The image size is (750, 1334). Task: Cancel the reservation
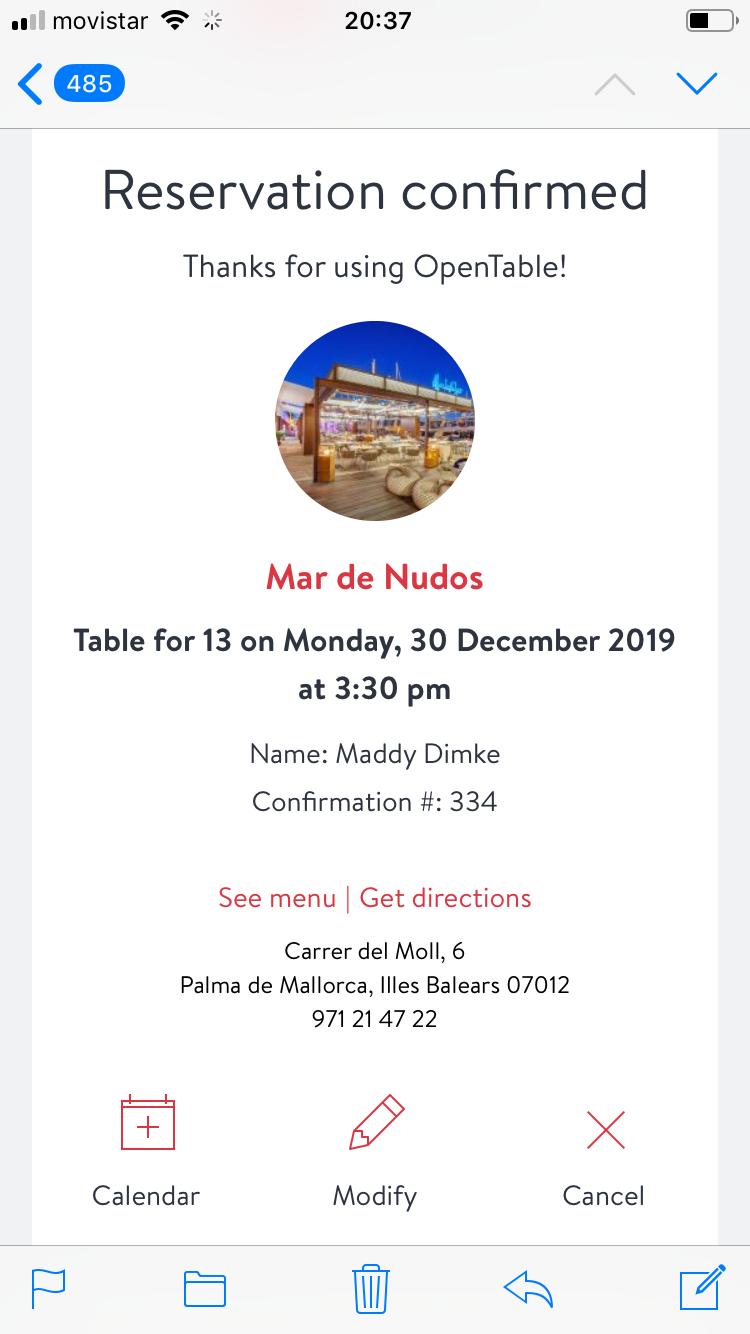[604, 1151]
